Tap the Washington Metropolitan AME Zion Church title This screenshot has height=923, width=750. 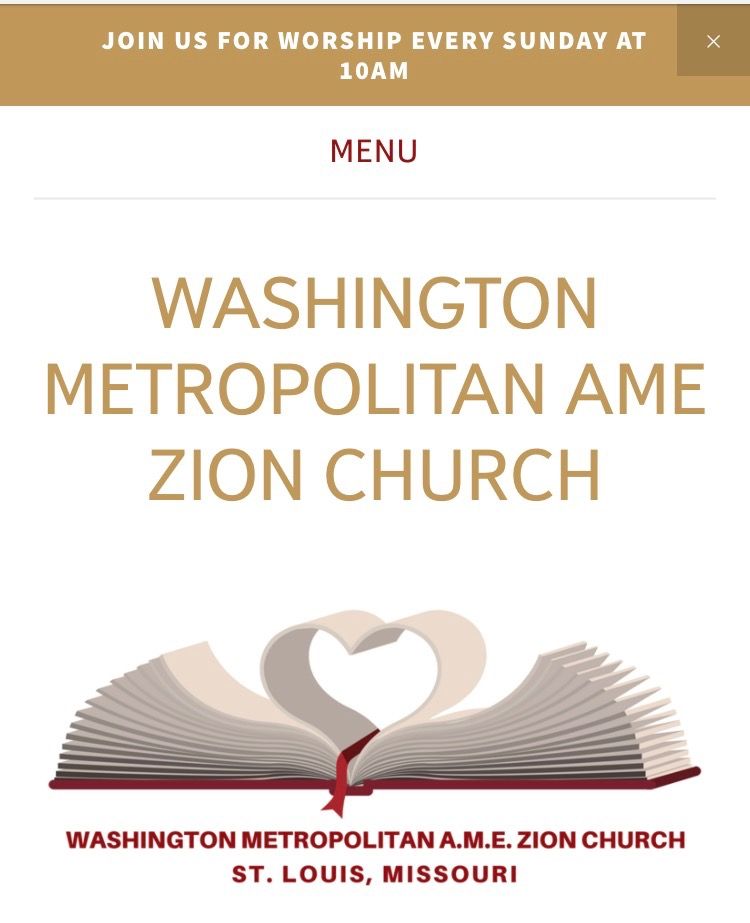[x=374, y=388]
